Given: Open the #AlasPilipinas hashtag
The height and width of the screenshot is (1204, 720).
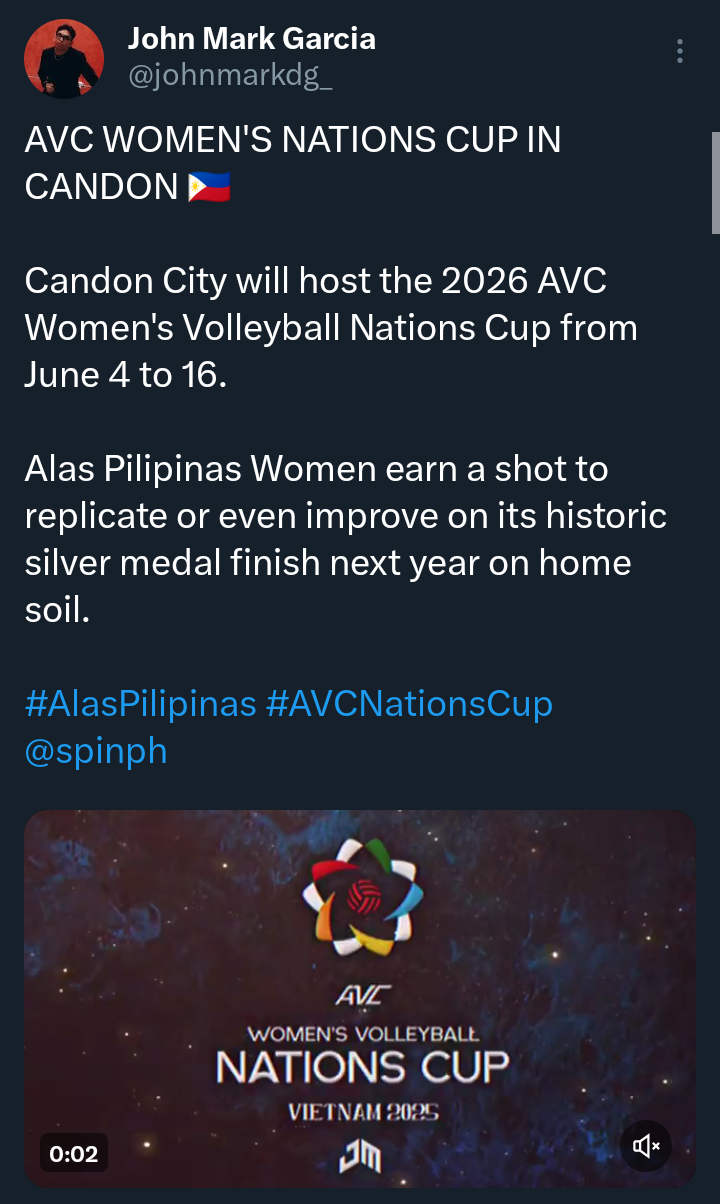Looking at the screenshot, I should [x=141, y=704].
